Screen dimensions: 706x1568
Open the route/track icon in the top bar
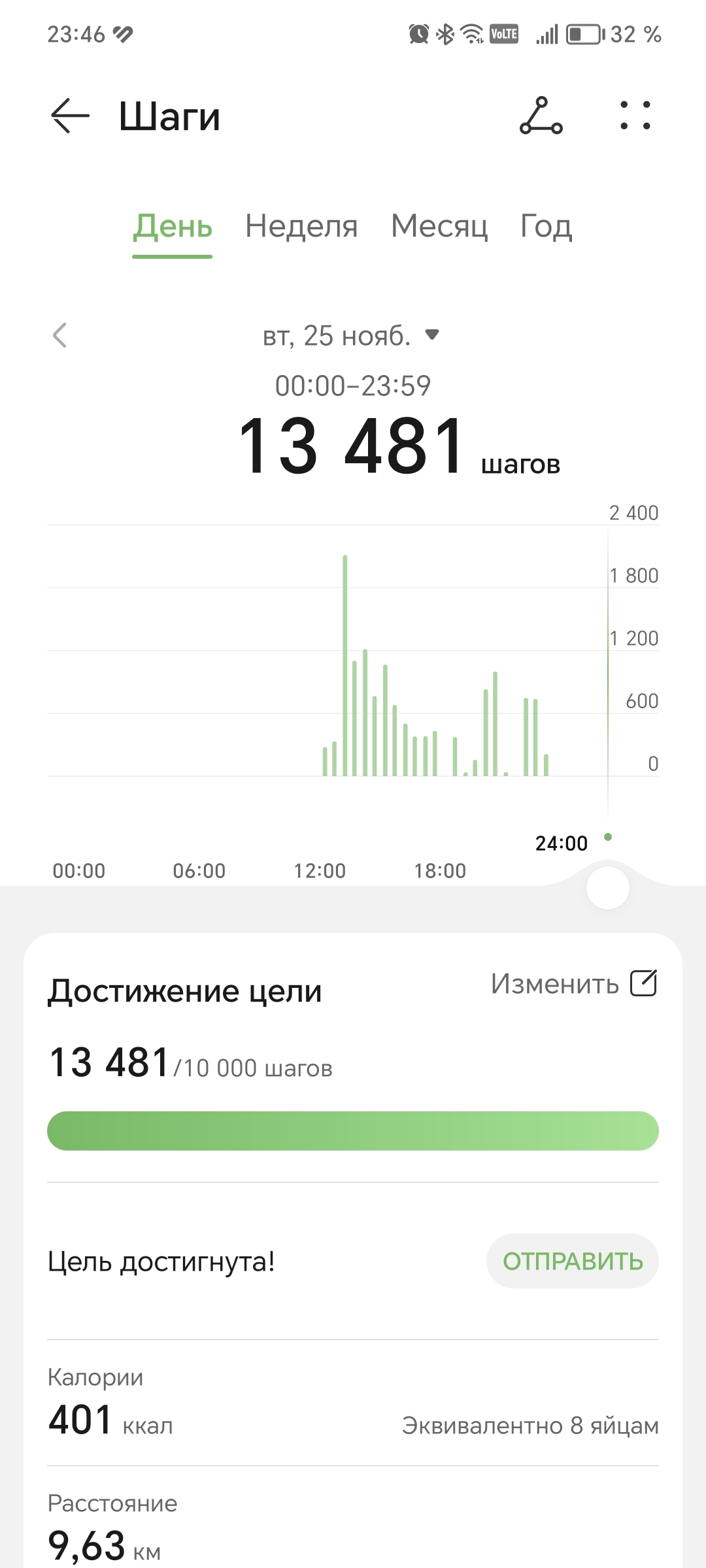click(541, 116)
